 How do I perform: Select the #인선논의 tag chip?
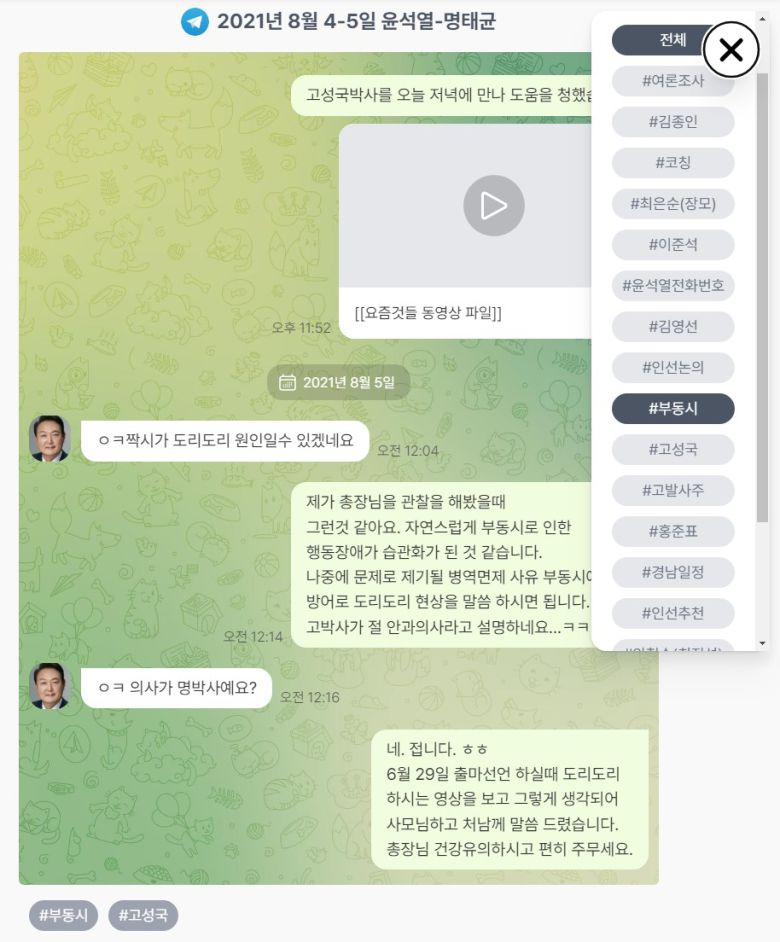pos(672,368)
